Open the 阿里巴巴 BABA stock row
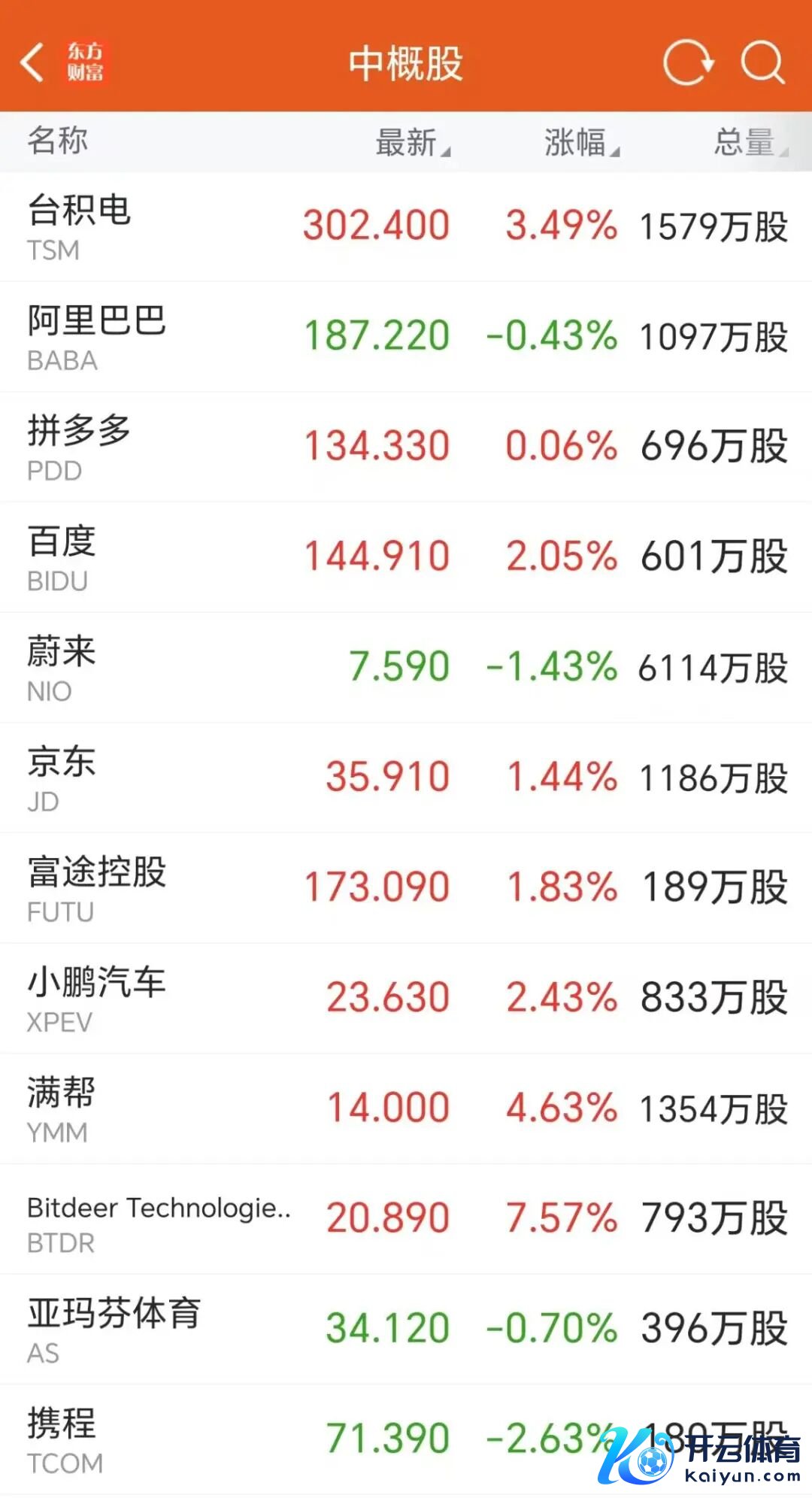 pyautogui.click(x=406, y=336)
